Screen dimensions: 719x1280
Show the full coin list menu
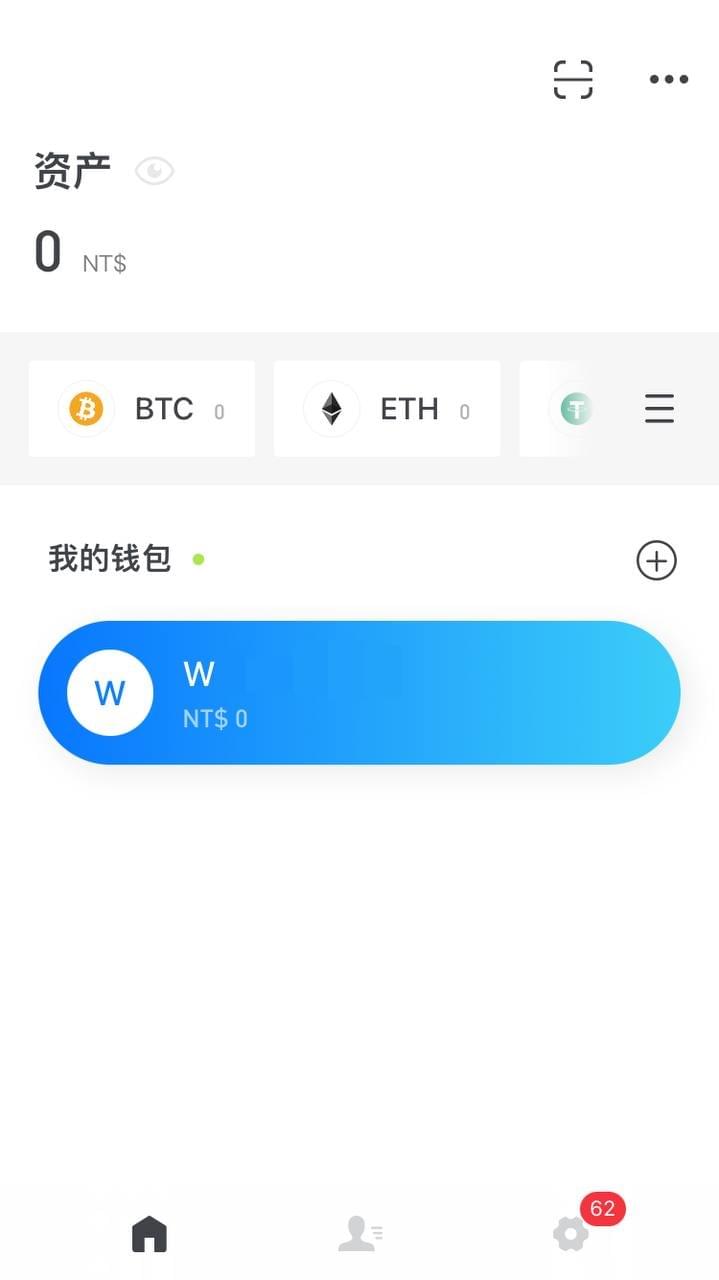click(x=659, y=409)
